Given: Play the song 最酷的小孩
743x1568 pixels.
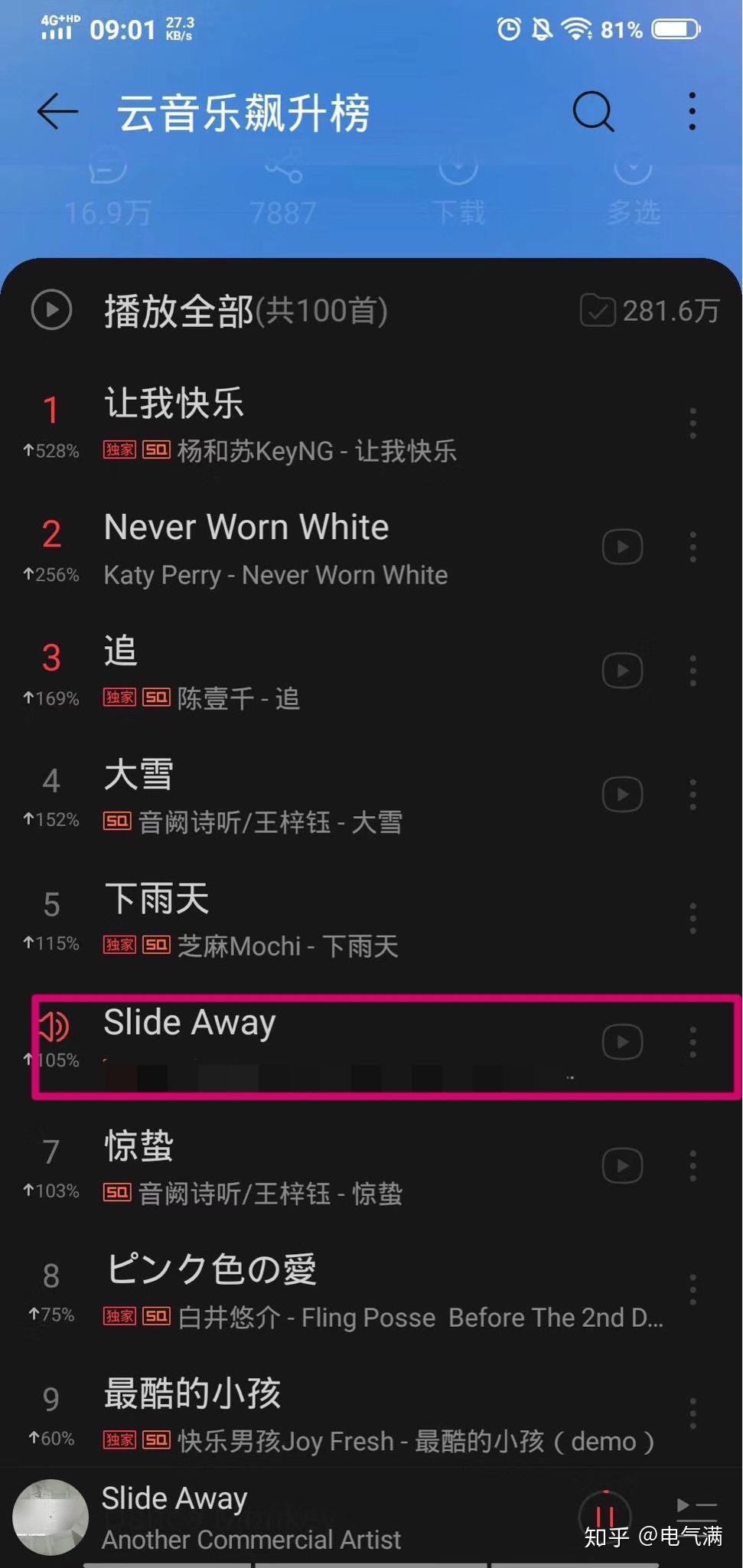Looking at the screenshot, I should click(306, 1415).
